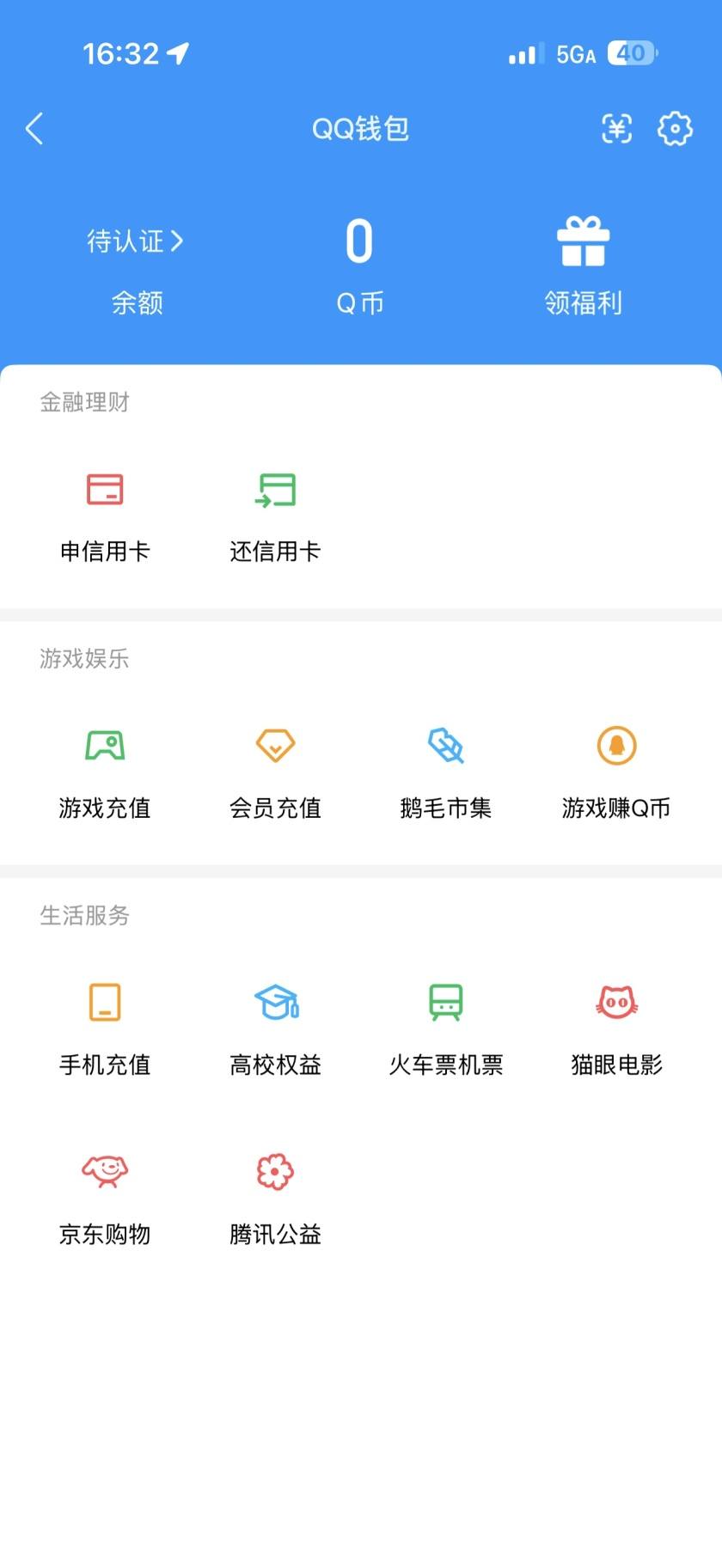The image size is (722, 1568).
Task: Tap the 腾讯公益 flower icon
Action: coord(275,1169)
